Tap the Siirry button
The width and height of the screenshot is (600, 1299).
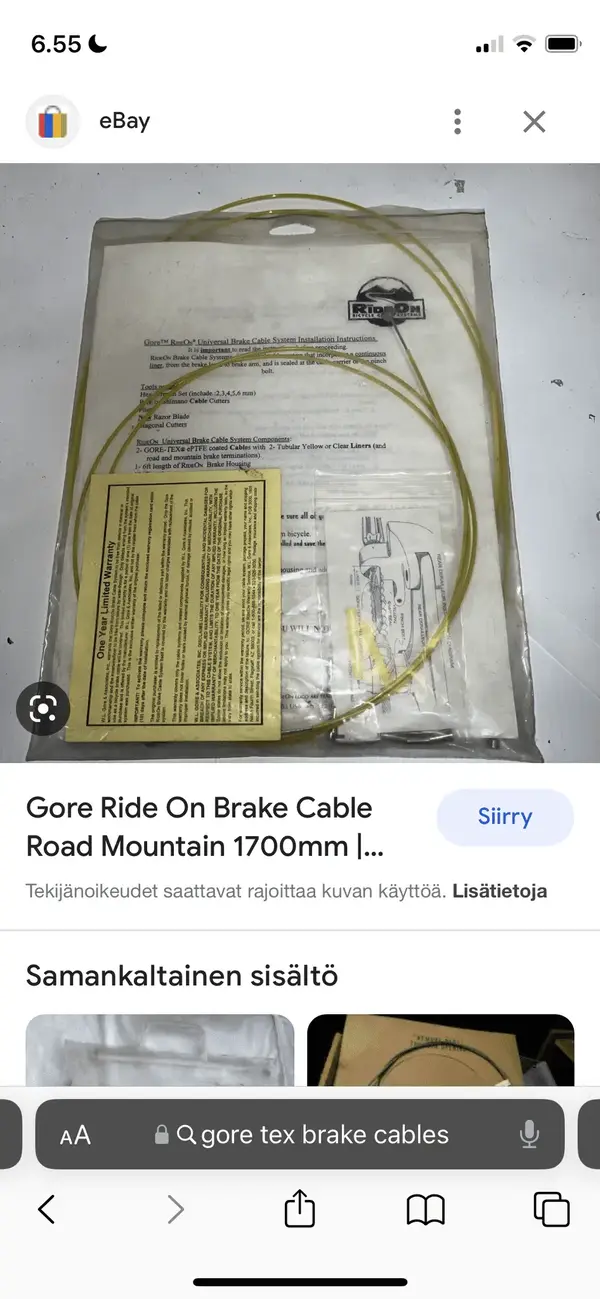point(505,817)
